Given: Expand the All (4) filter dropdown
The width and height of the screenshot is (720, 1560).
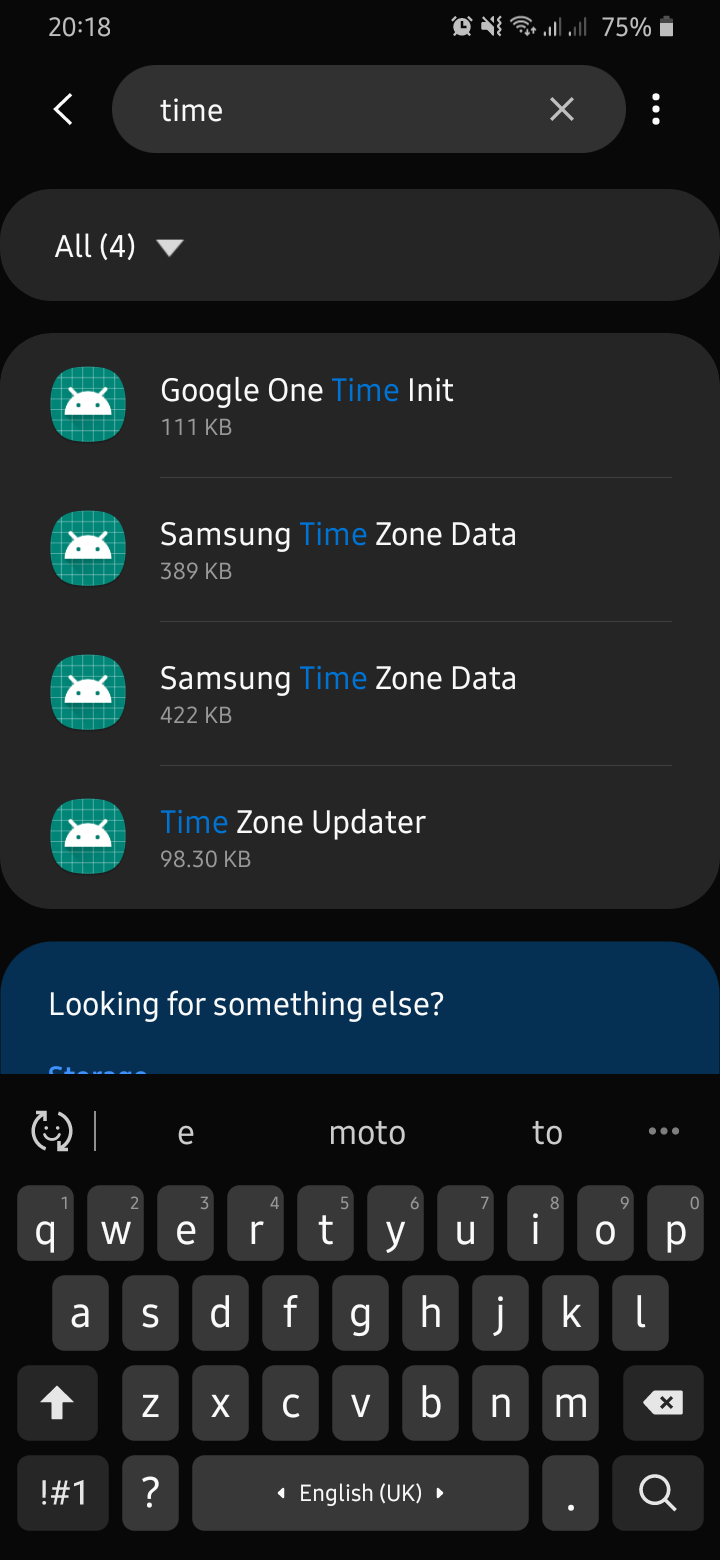Looking at the screenshot, I should (x=120, y=246).
